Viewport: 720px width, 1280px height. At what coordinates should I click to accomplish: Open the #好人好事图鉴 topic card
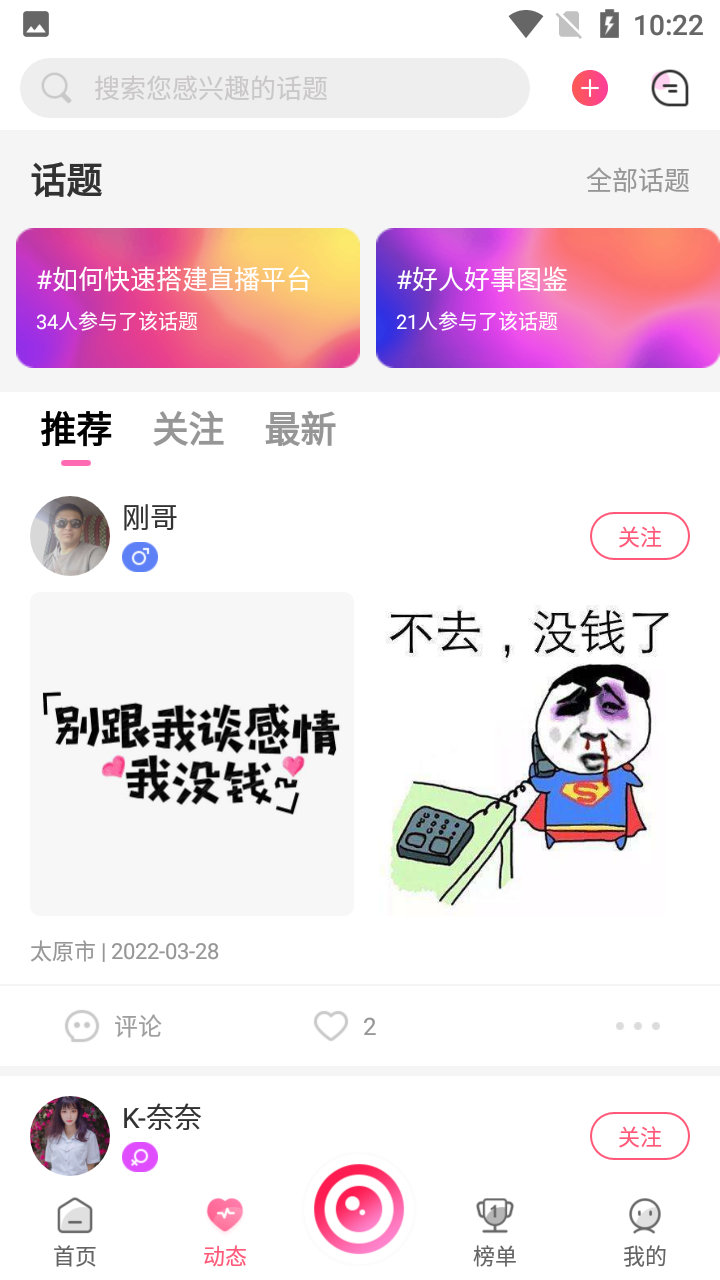pyautogui.click(x=548, y=298)
